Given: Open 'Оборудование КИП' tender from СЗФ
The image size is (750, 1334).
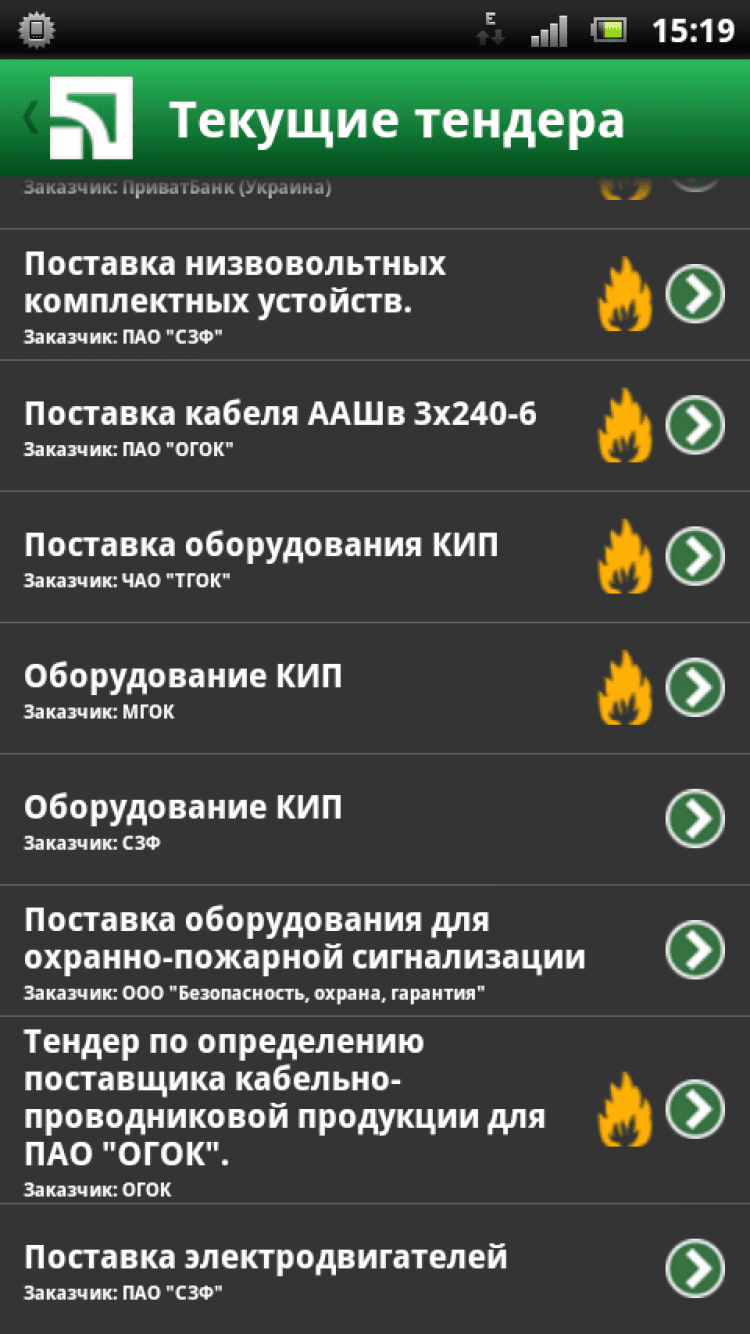Looking at the screenshot, I should click(x=694, y=818).
